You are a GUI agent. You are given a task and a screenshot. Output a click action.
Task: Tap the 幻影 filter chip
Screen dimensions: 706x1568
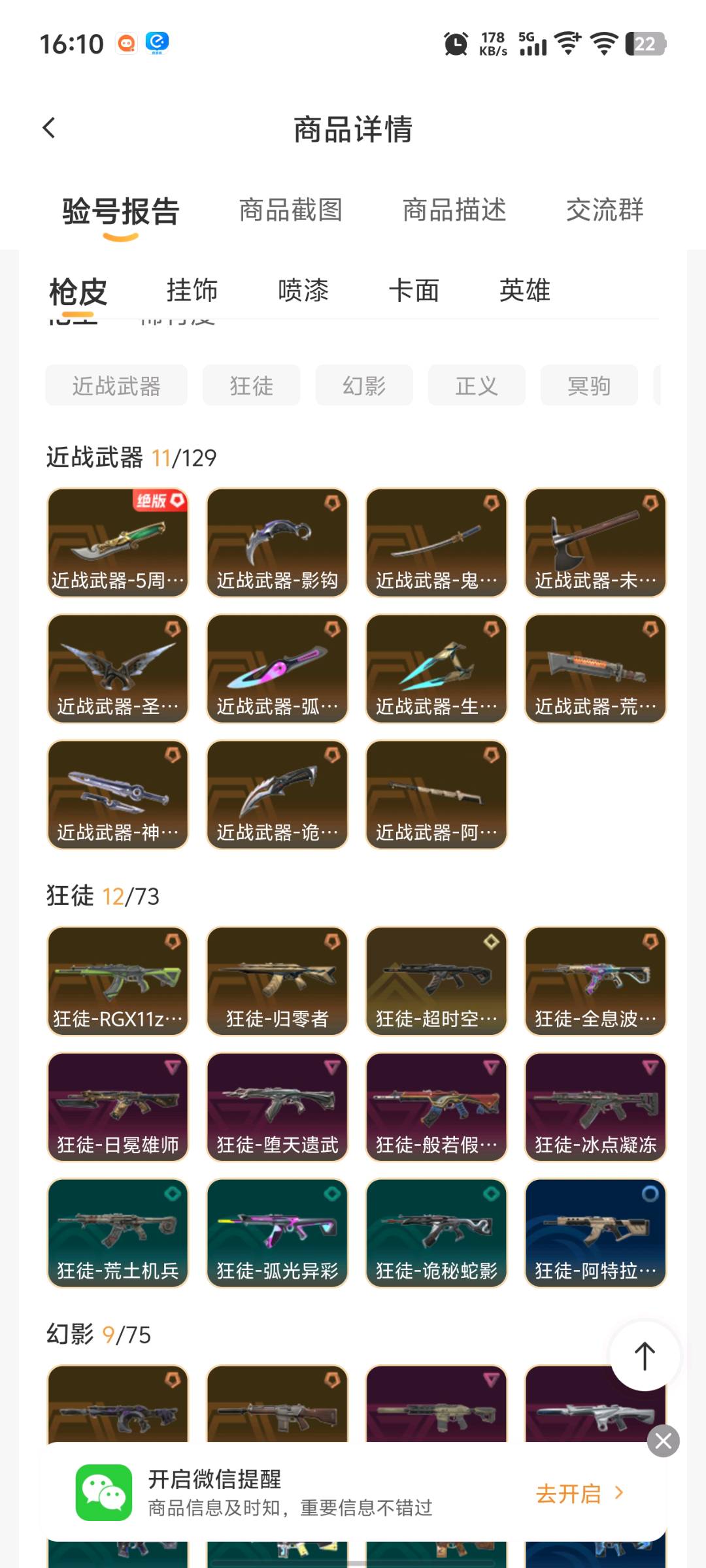(x=364, y=385)
